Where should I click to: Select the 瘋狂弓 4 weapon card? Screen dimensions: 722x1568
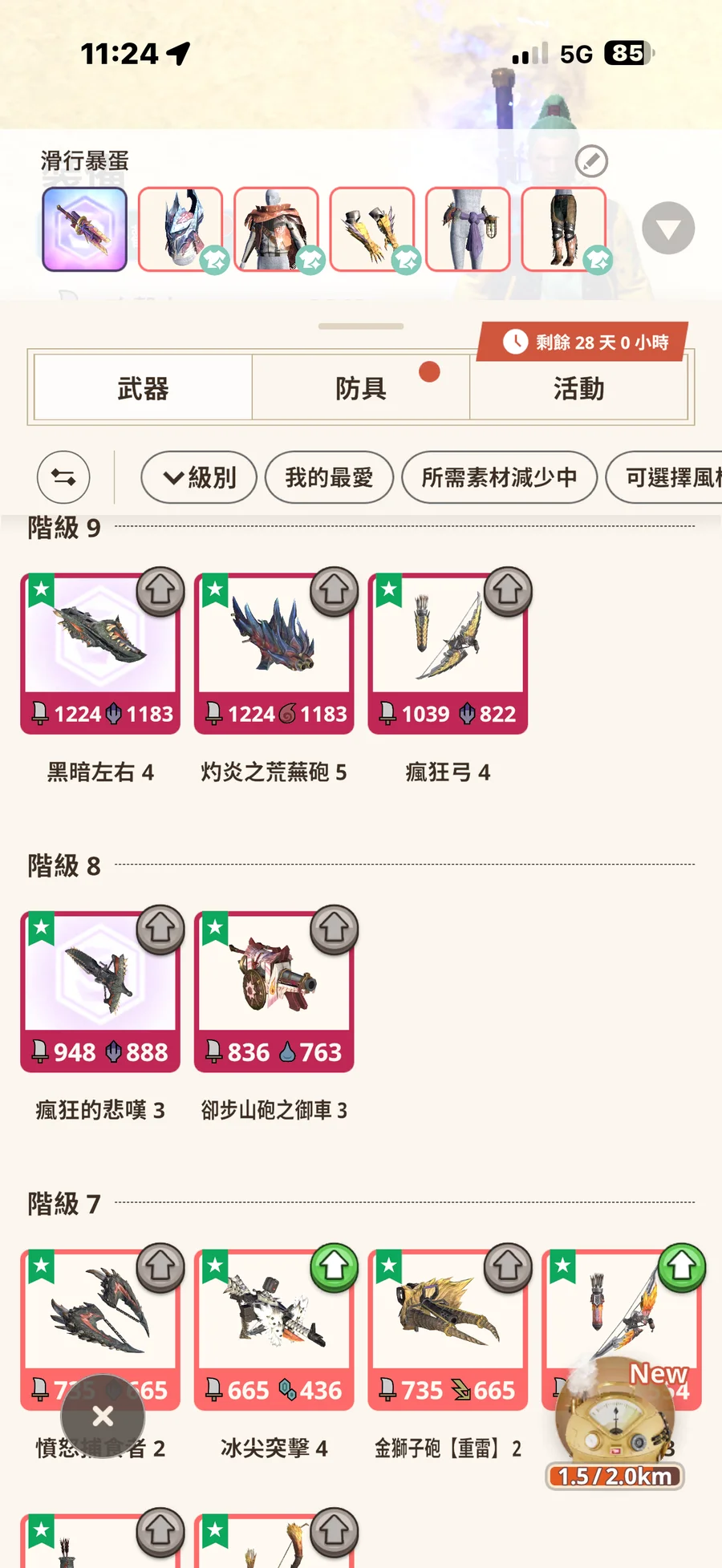pyautogui.click(x=448, y=654)
